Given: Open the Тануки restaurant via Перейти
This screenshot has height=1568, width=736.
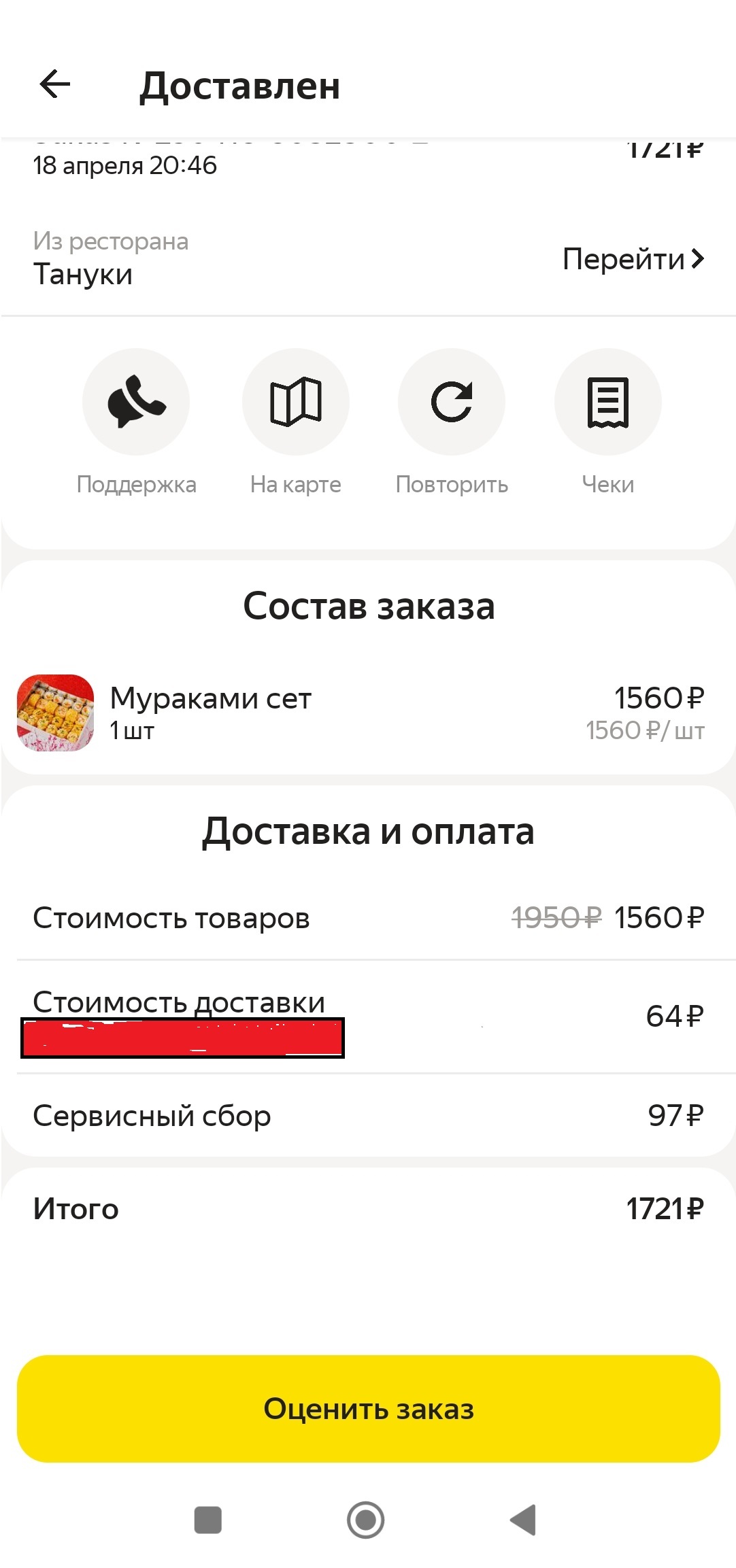Looking at the screenshot, I should coord(633,259).
